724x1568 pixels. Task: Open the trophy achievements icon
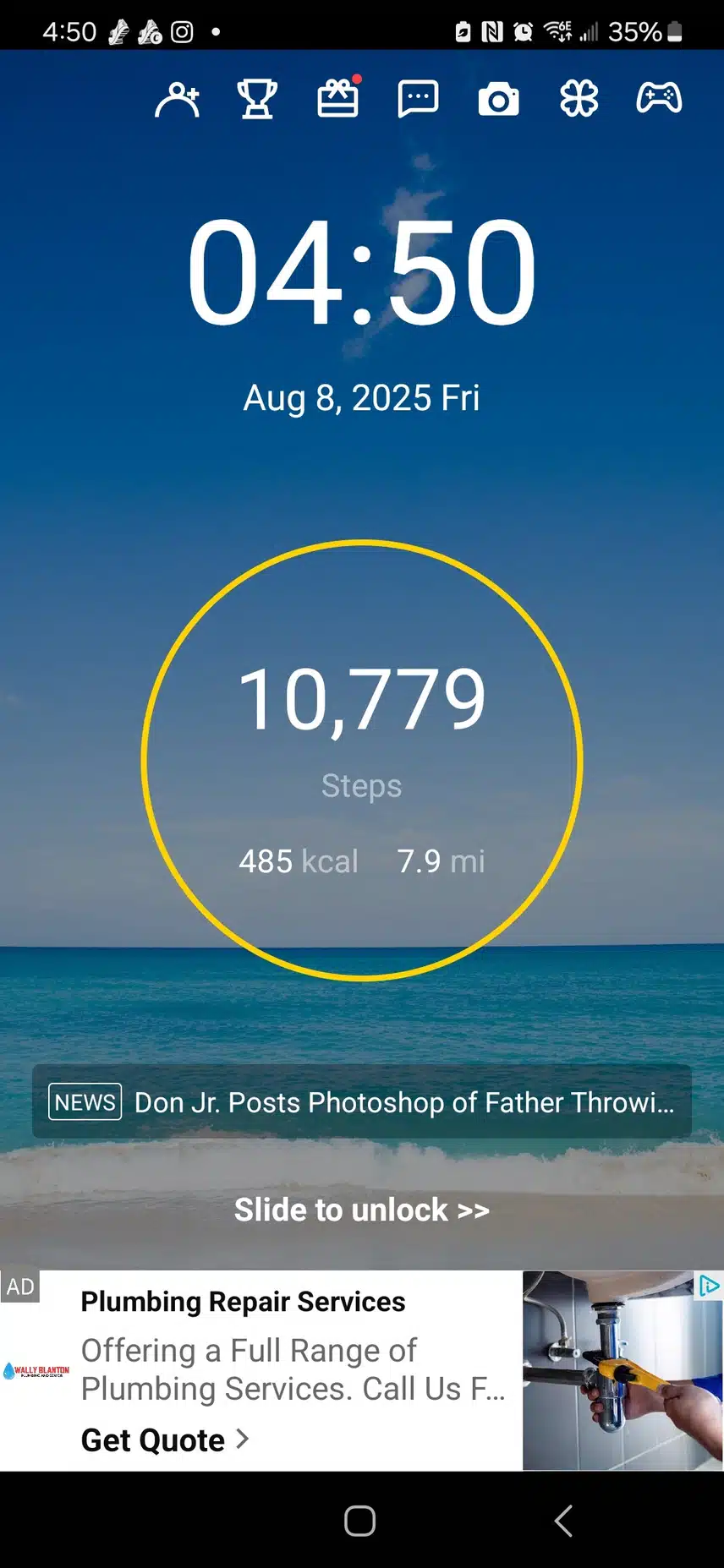click(257, 100)
